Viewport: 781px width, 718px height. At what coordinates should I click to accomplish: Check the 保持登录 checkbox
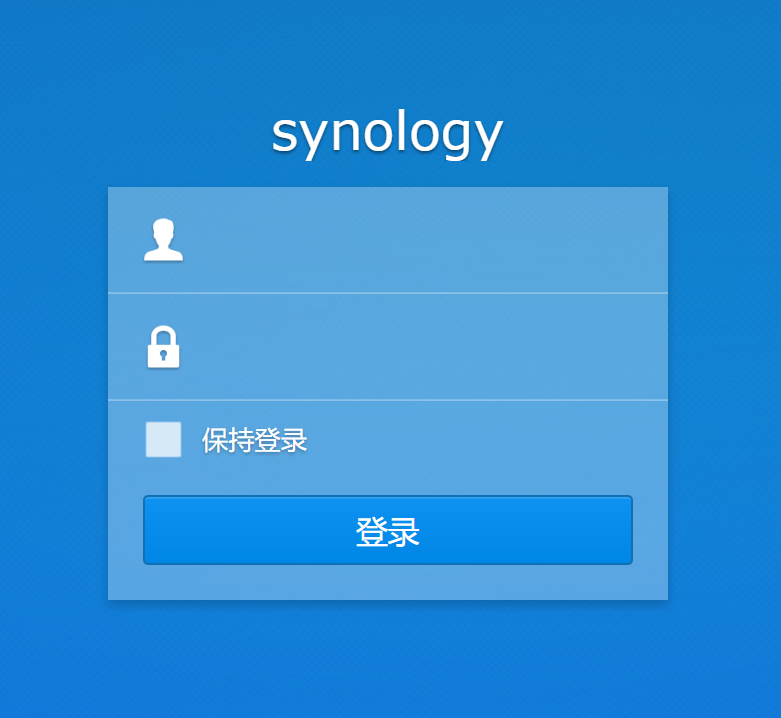[x=164, y=439]
